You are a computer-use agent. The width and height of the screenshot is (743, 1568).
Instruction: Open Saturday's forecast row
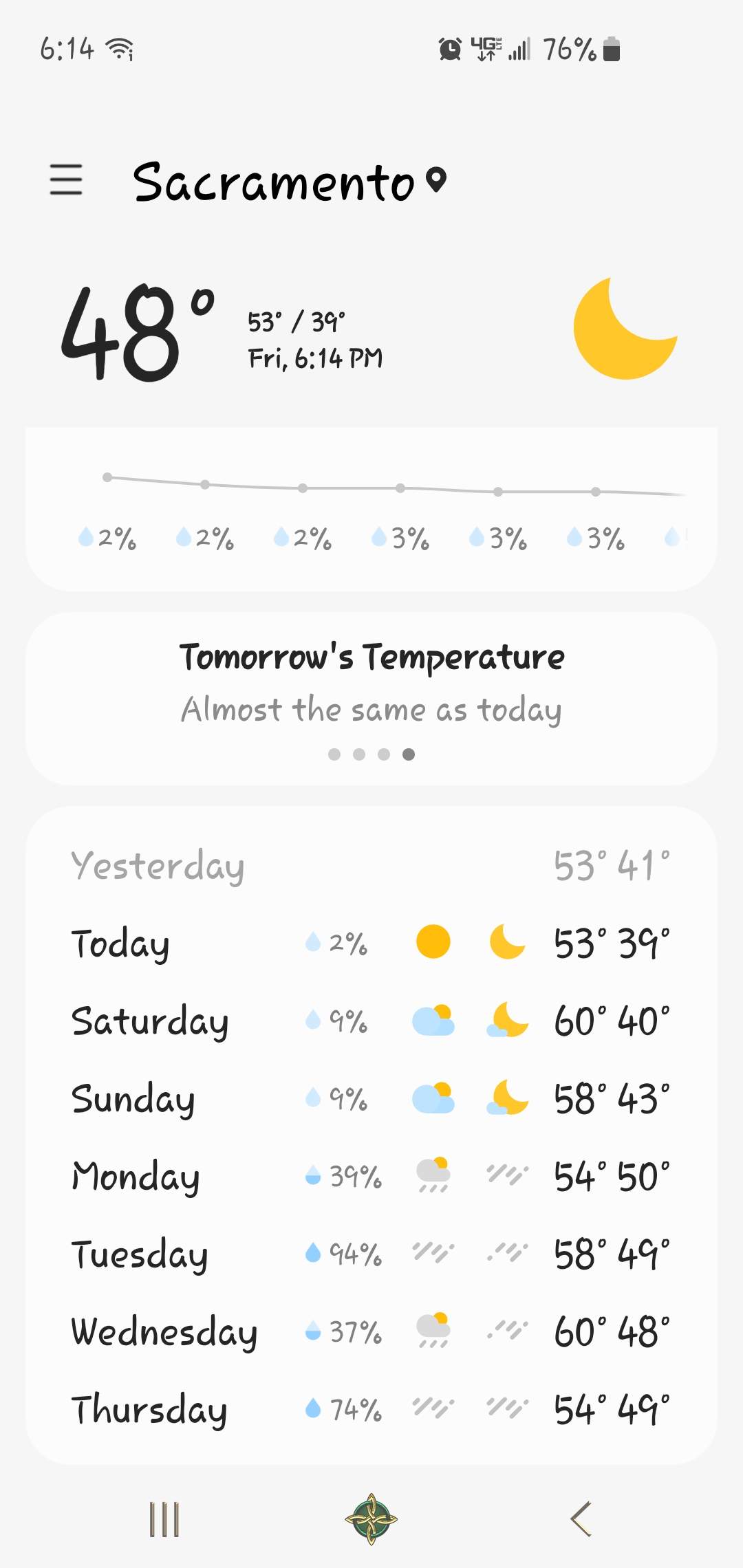tap(371, 1021)
